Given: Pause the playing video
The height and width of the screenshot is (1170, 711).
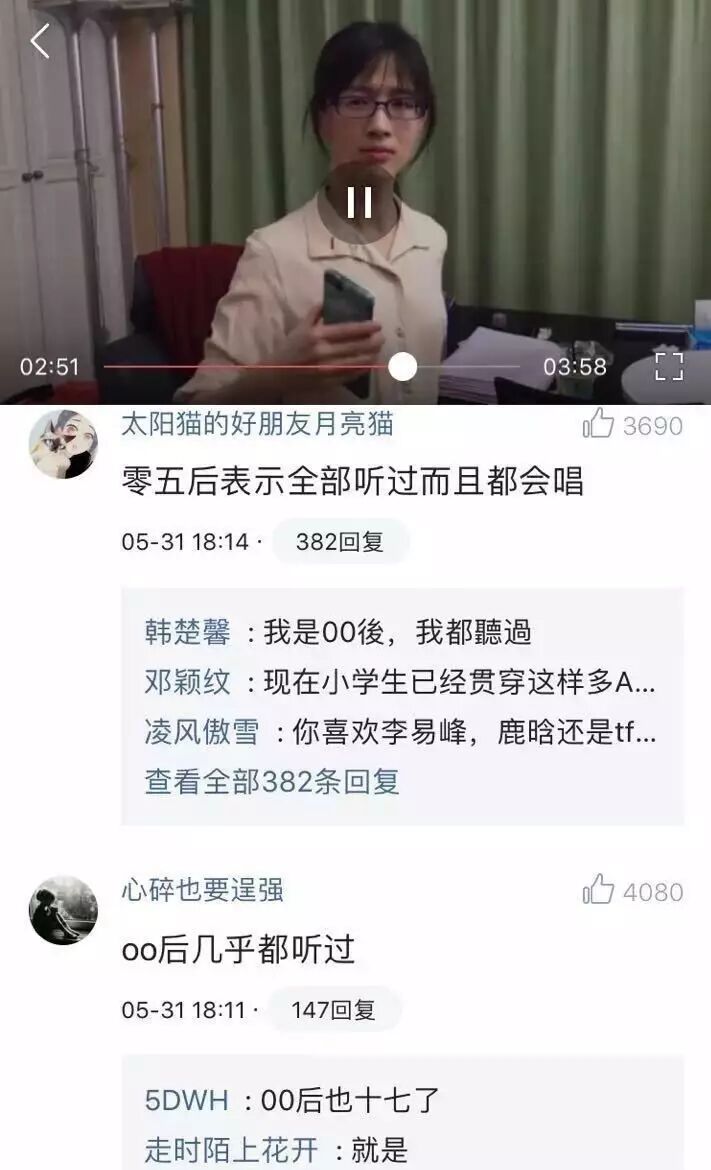Looking at the screenshot, I should click(359, 202).
